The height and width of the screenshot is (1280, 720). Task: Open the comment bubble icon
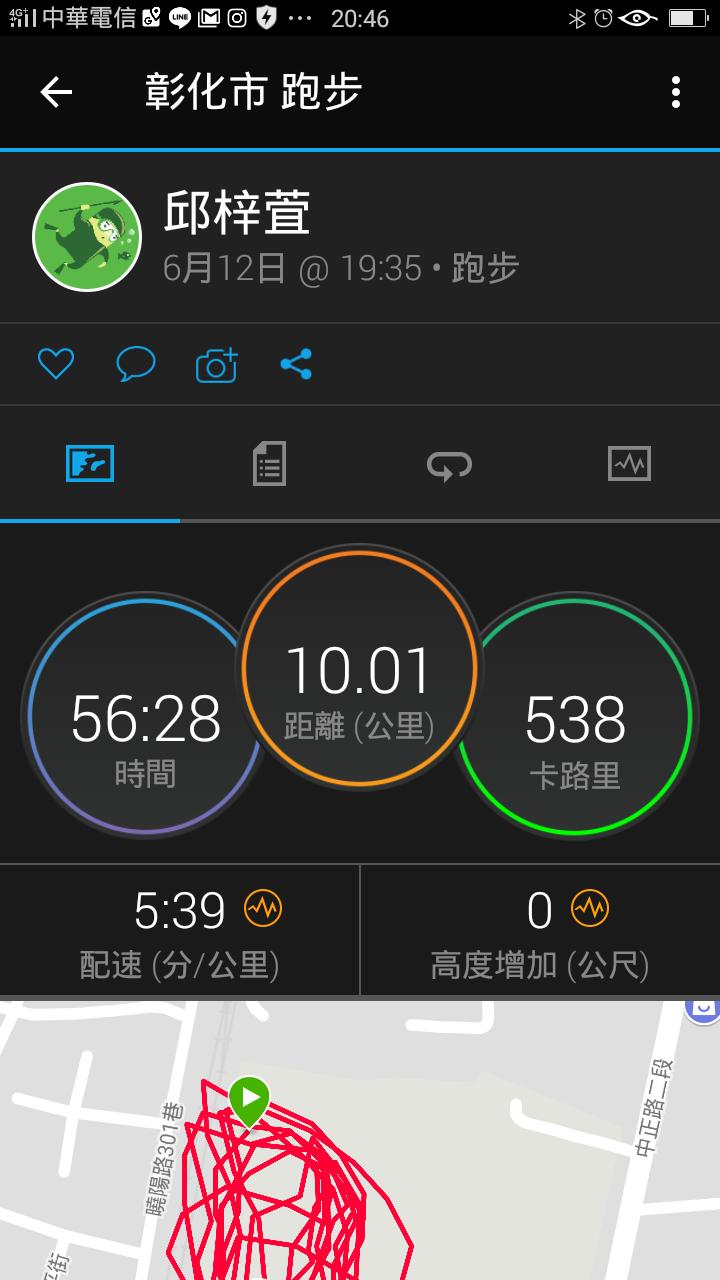(135, 364)
